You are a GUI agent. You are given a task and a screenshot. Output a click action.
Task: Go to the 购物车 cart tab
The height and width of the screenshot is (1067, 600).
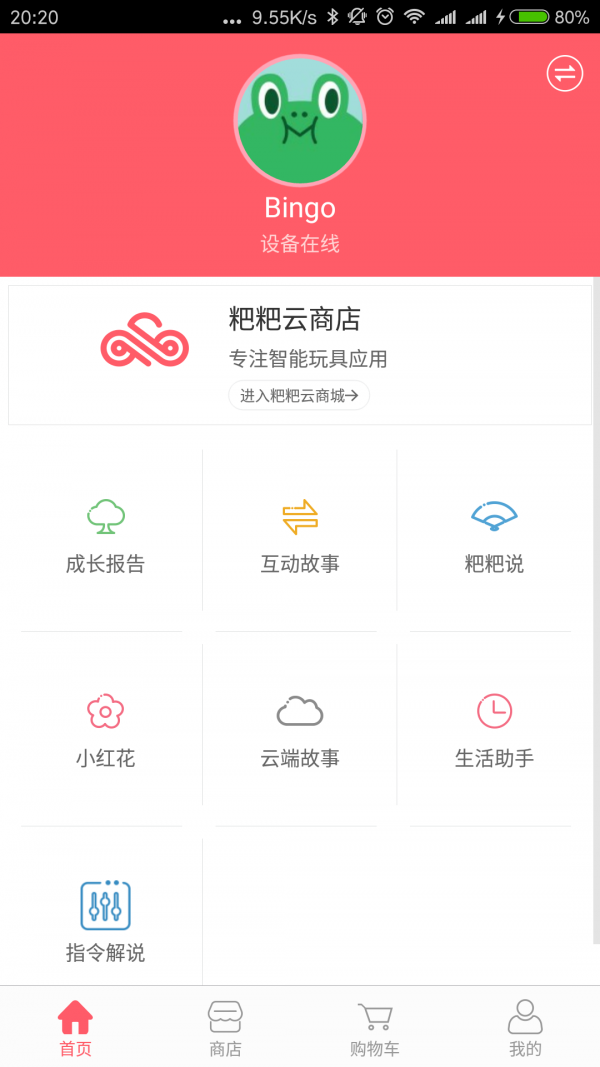(x=375, y=1027)
